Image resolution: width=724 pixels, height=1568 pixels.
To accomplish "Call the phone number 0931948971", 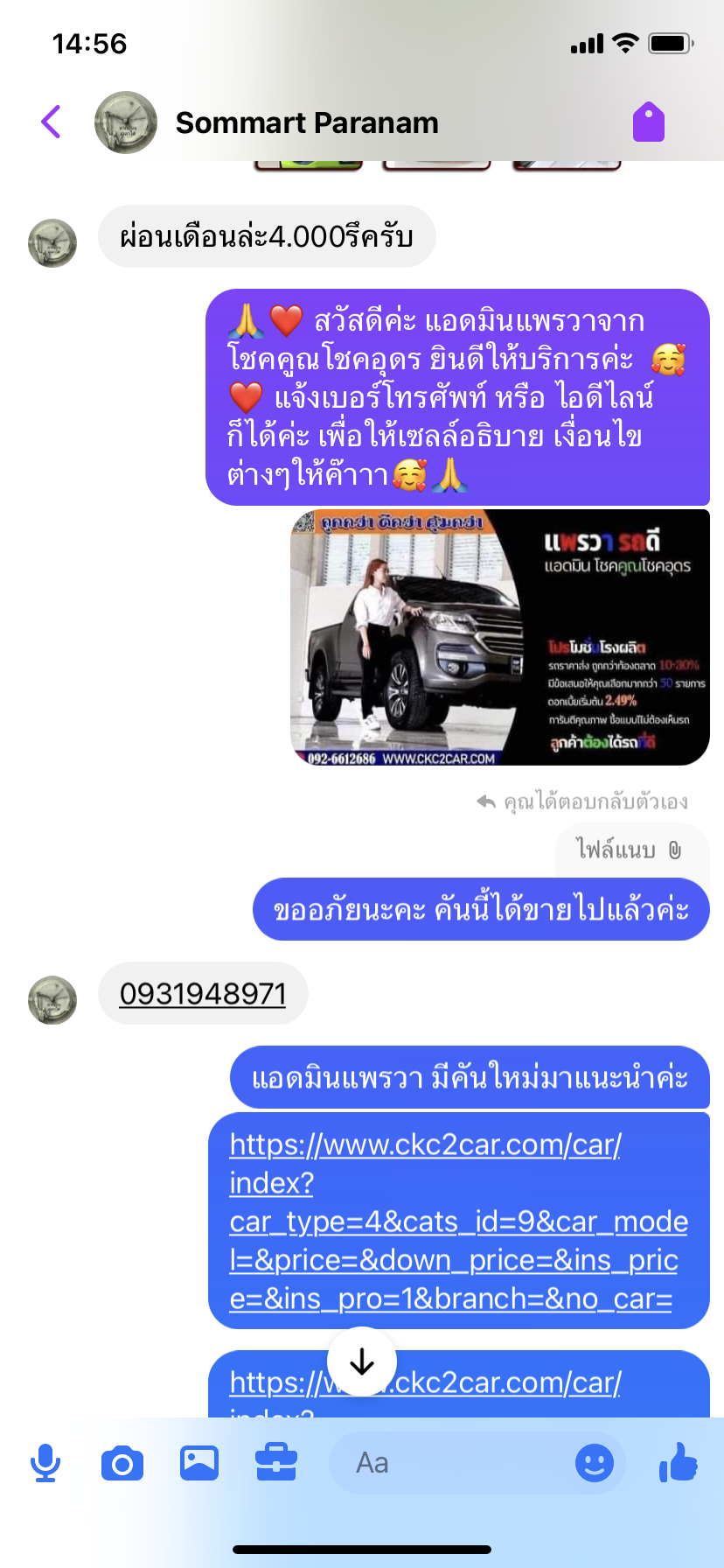I will tap(203, 993).
